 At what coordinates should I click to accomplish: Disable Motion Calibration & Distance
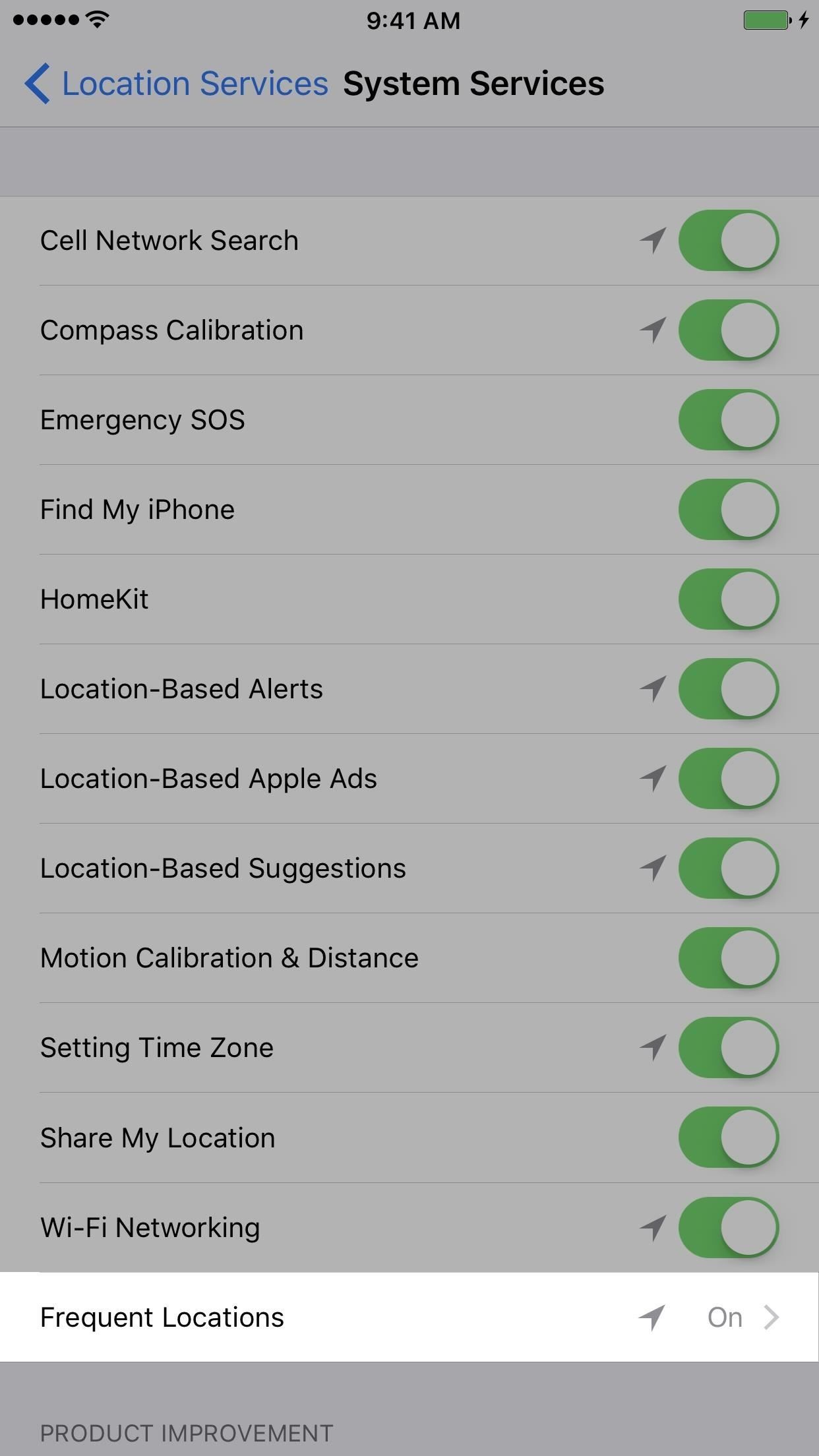coord(728,958)
